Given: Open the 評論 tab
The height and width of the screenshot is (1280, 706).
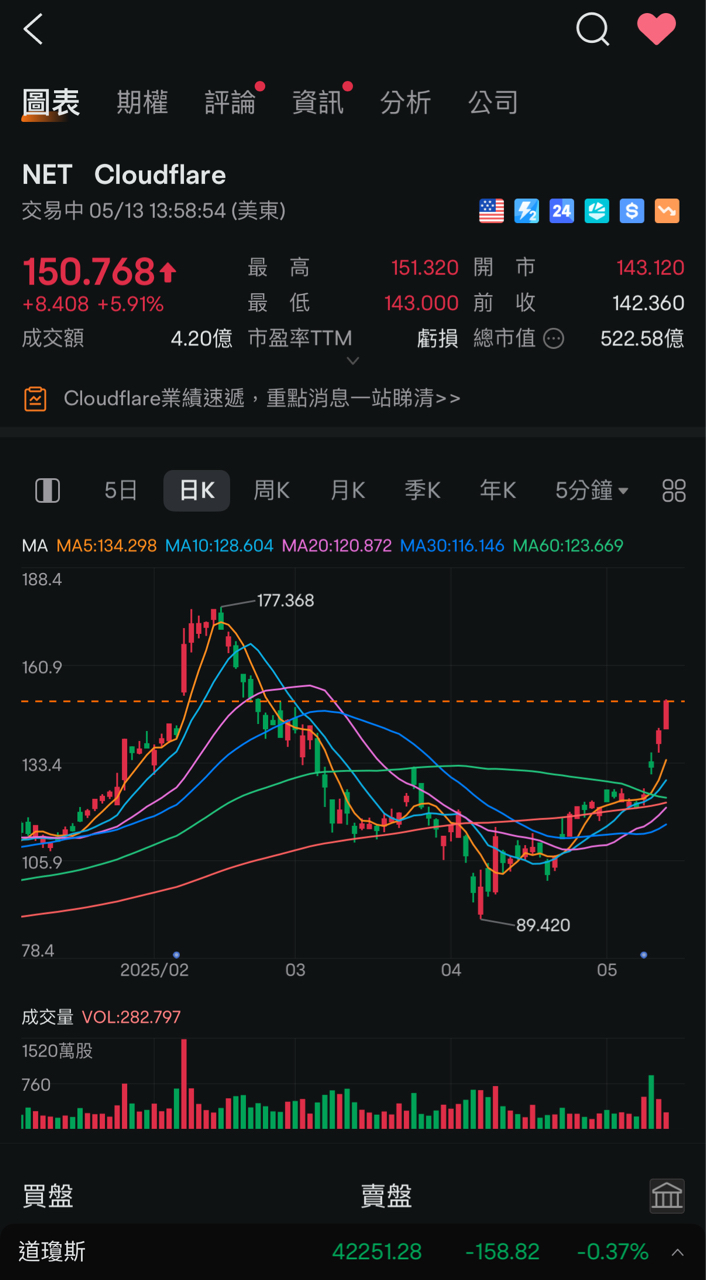Looking at the screenshot, I should point(230,102).
